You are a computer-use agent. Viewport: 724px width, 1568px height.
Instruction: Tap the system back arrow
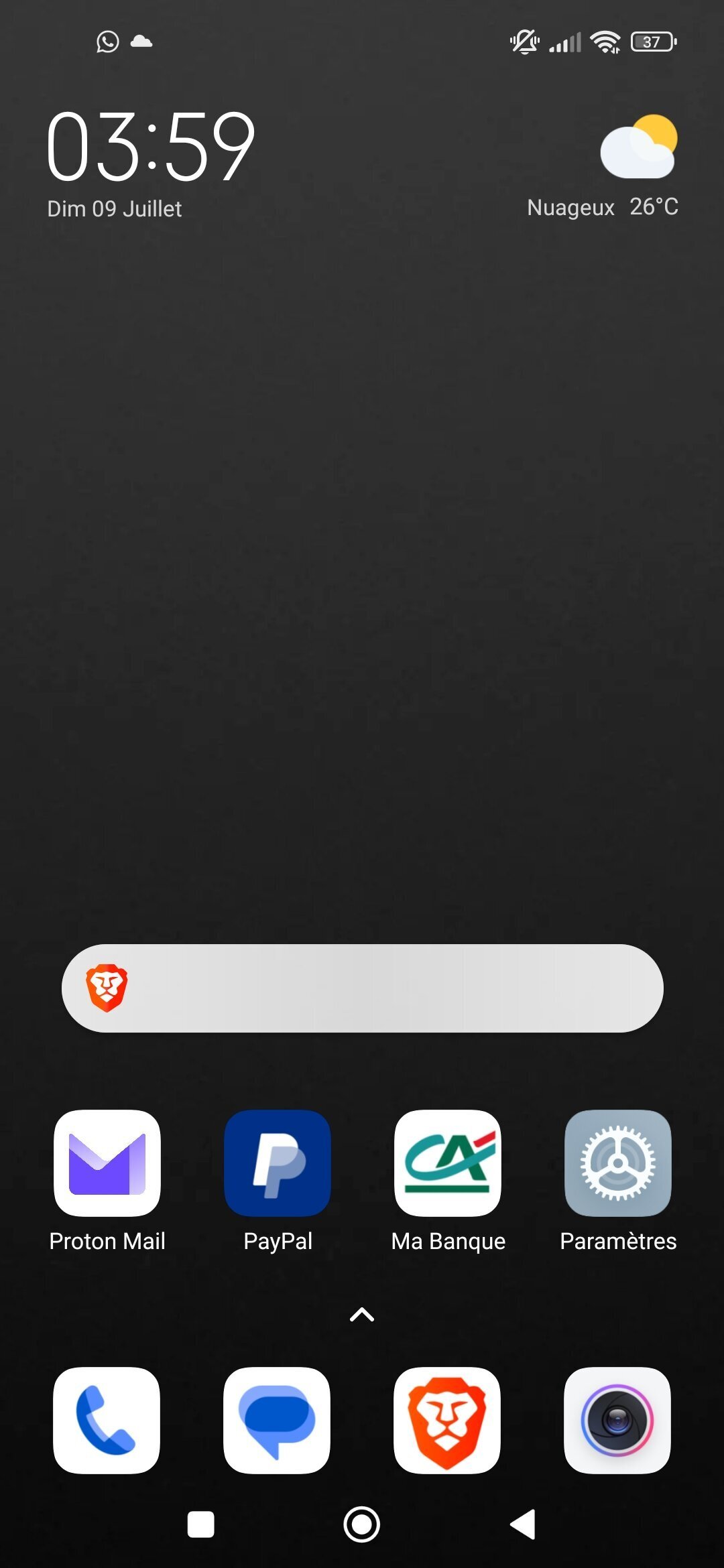pyautogui.click(x=524, y=1524)
